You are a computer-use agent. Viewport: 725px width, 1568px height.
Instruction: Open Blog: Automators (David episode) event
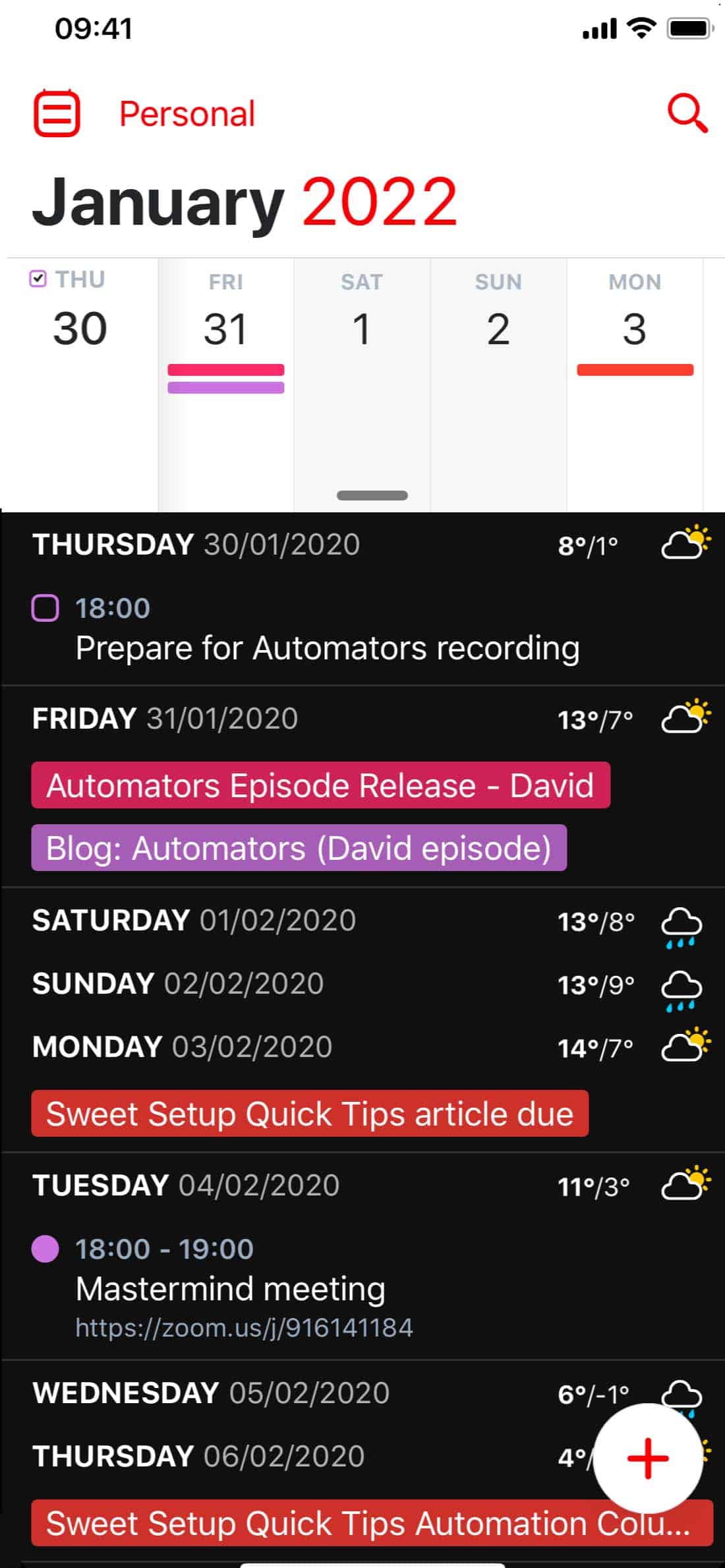point(299,848)
